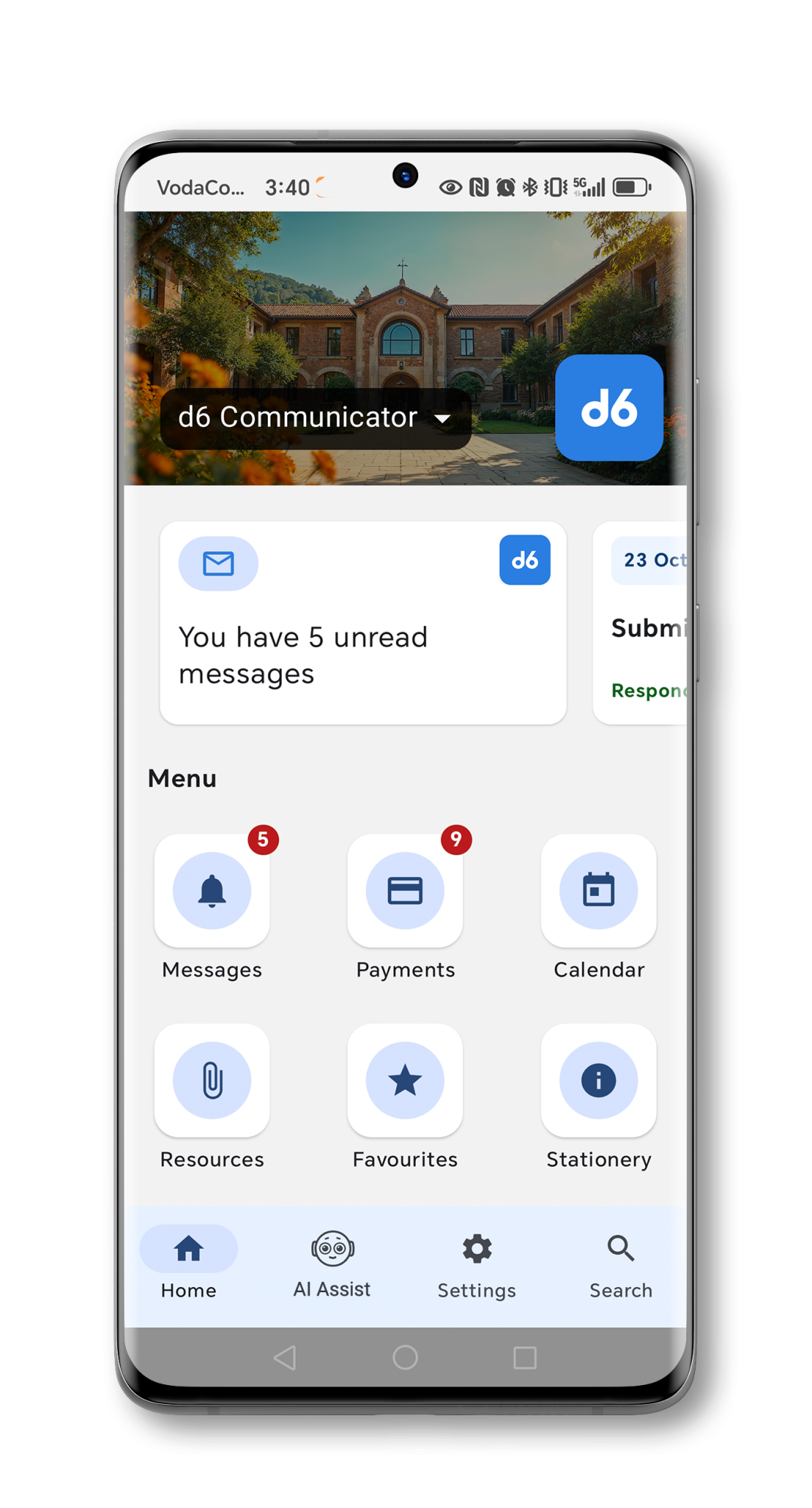Image resolution: width=812 pixels, height=1508 pixels.
Task: Open the Settings gear in the bottom bar
Action: click(x=476, y=1248)
